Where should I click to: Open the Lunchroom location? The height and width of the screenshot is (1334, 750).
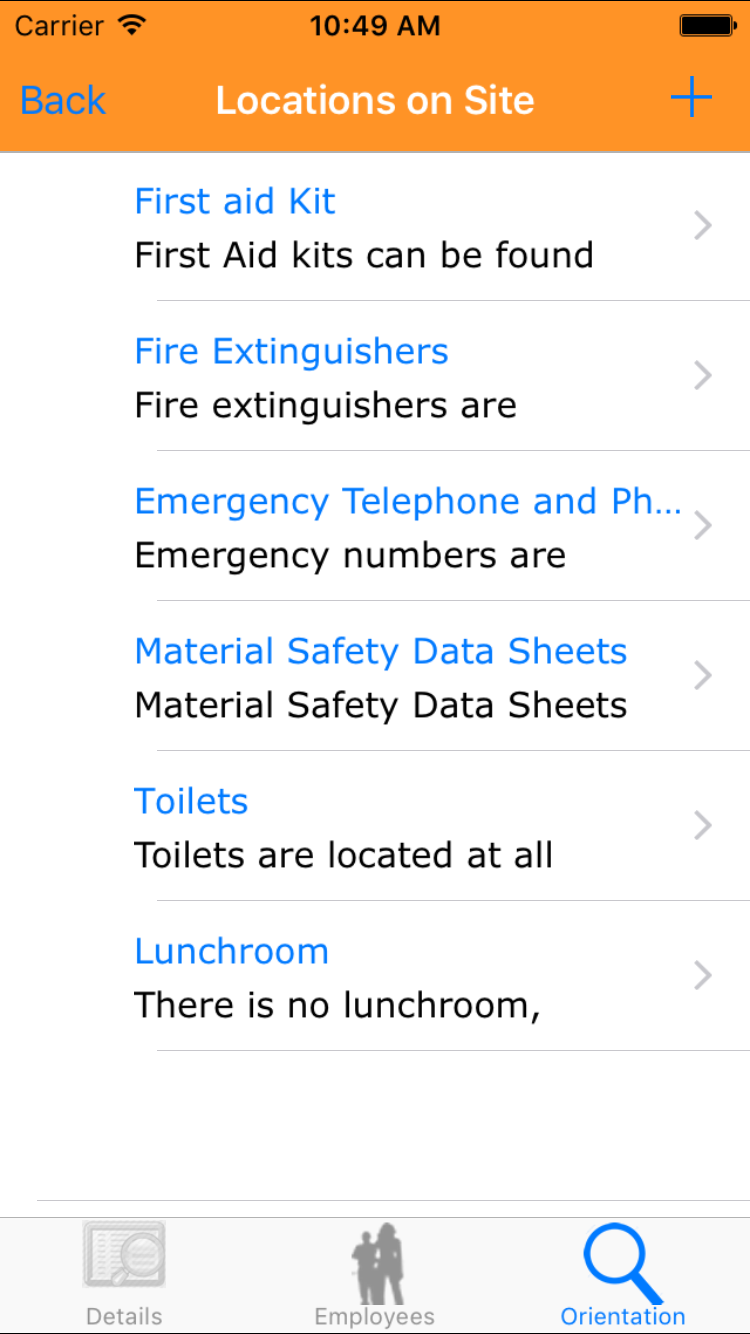(400, 977)
